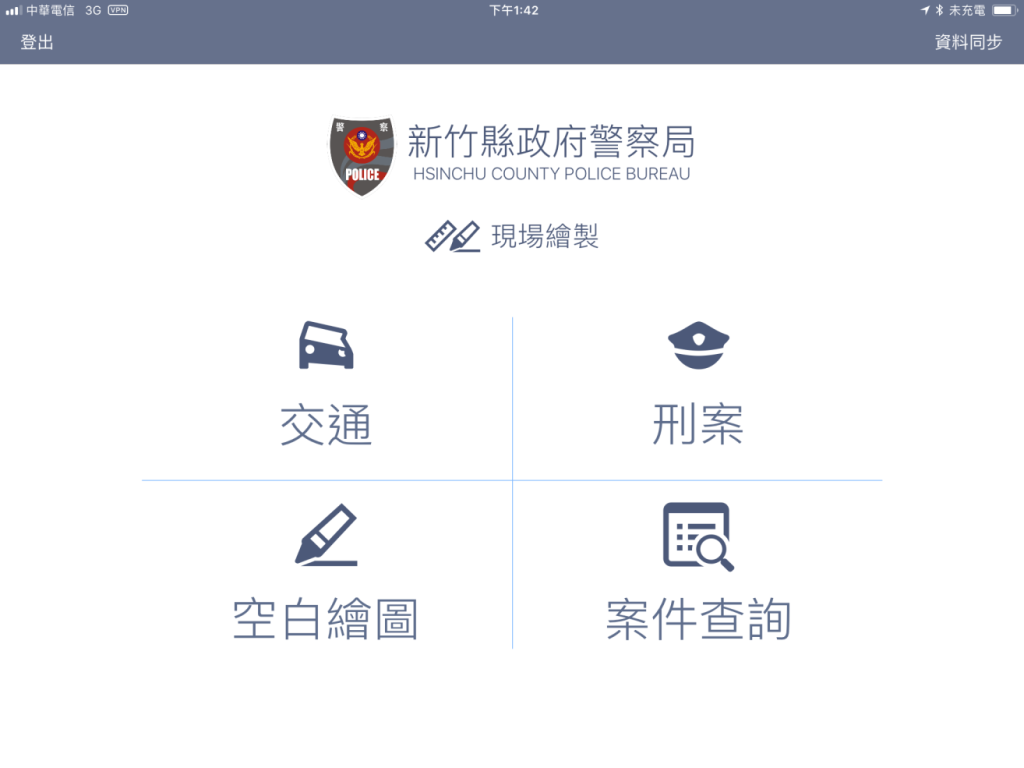
Task: Tap 登出 to log out
Action: point(37,43)
